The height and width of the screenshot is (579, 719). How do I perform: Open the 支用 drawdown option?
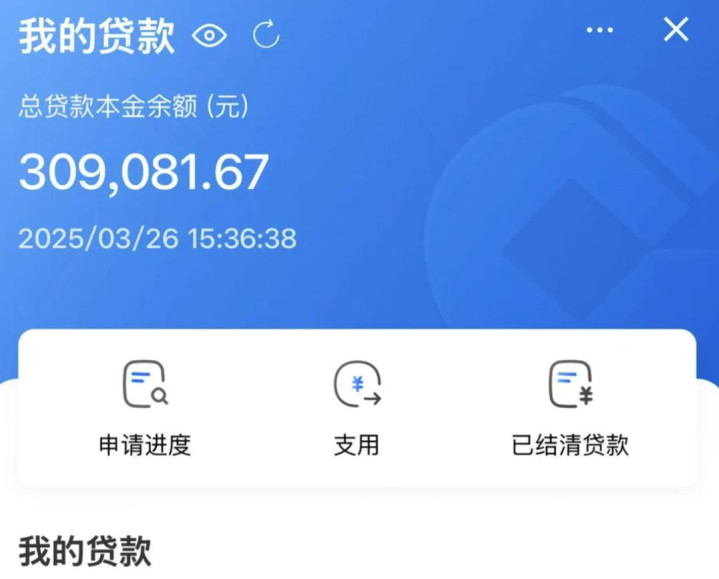coord(357,407)
